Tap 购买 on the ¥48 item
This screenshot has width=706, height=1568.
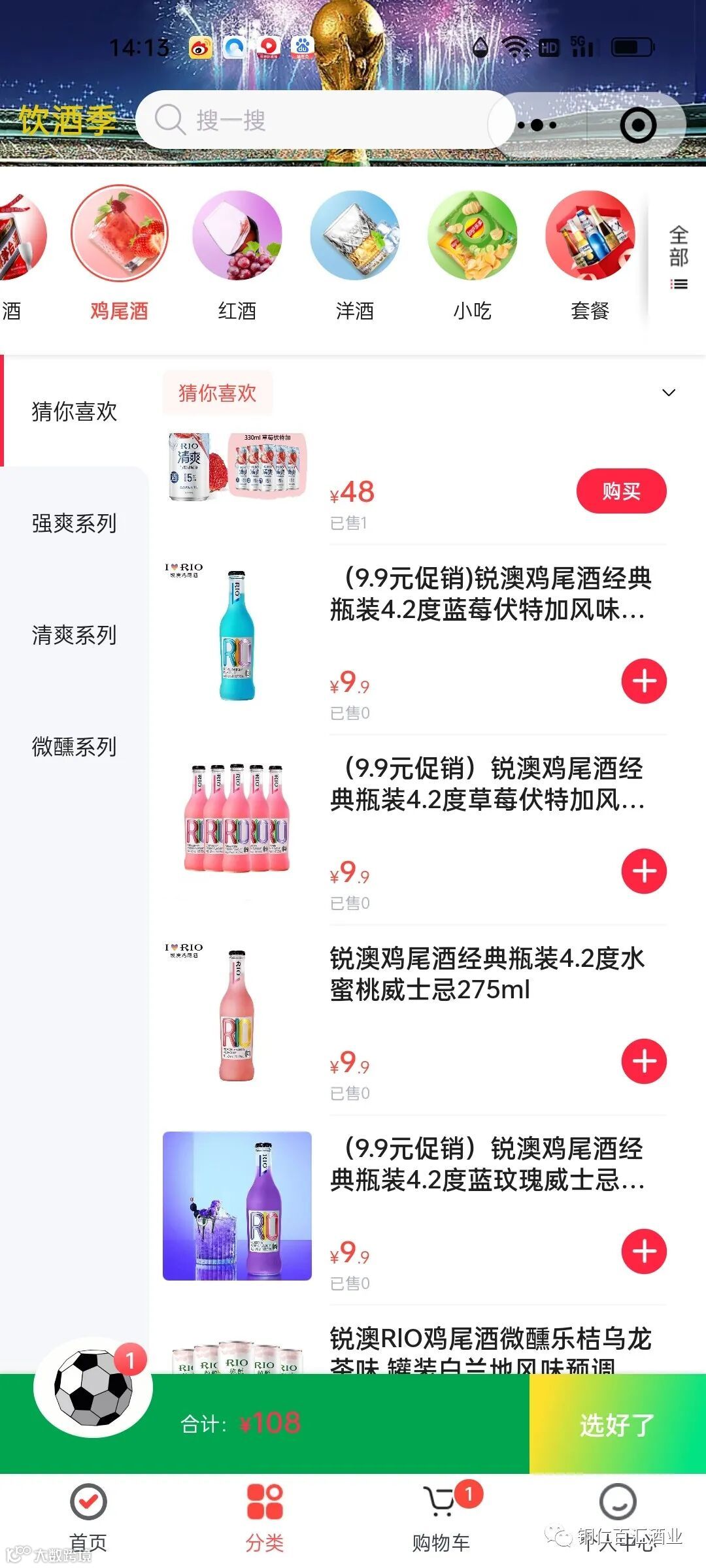[x=621, y=491]
